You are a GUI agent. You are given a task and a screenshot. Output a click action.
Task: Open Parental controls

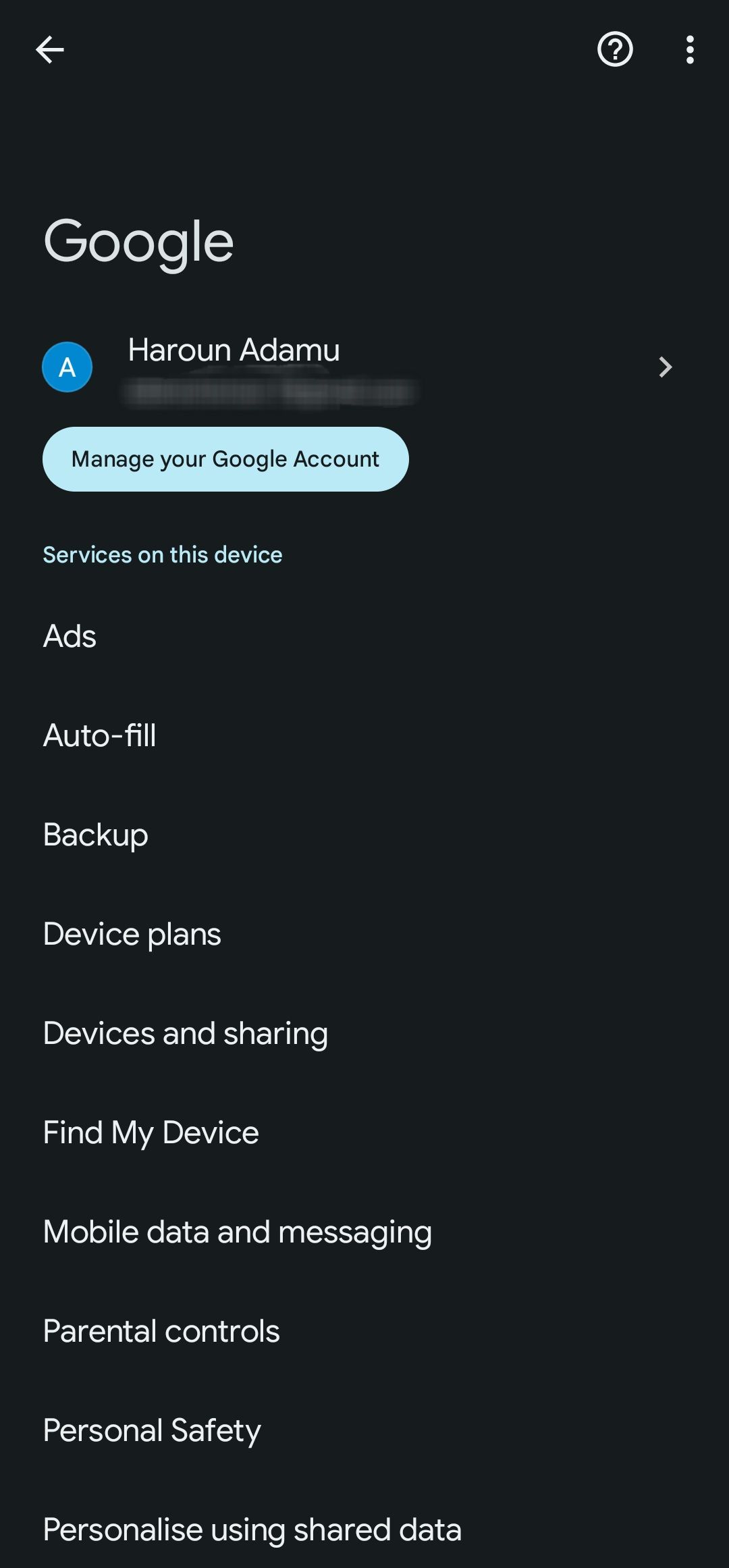(x=161, y=1330)
